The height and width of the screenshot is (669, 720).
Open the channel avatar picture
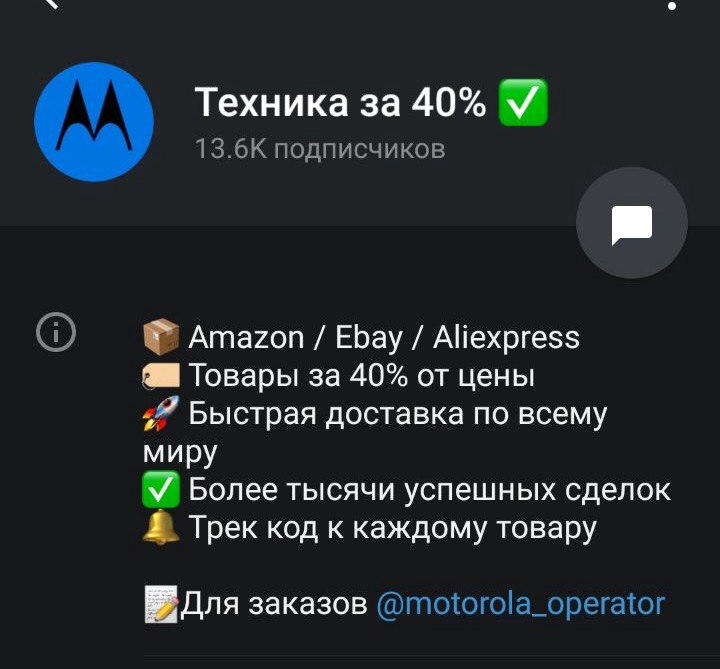[x=94, y=122]
